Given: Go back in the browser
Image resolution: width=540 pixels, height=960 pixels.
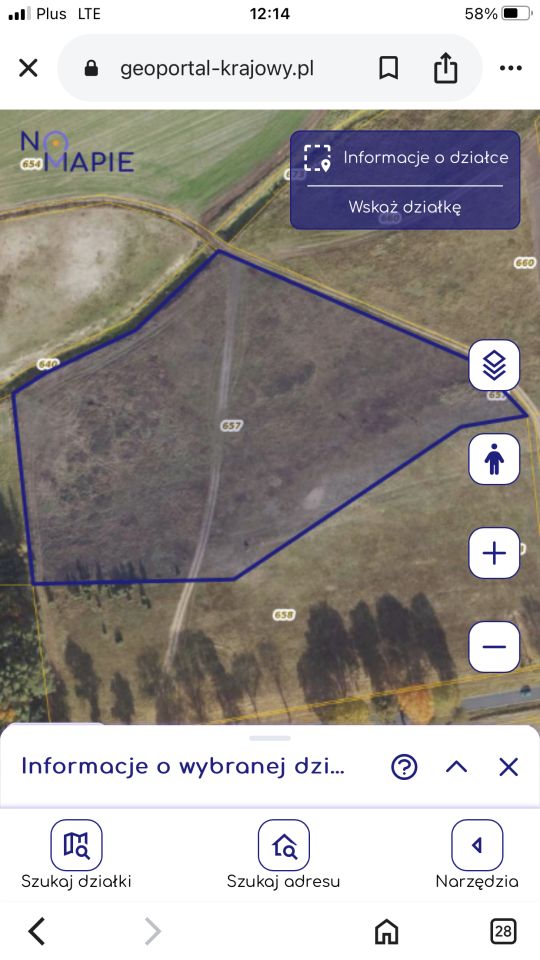Looking at the screenshot, I should click(x=37, y=931).
